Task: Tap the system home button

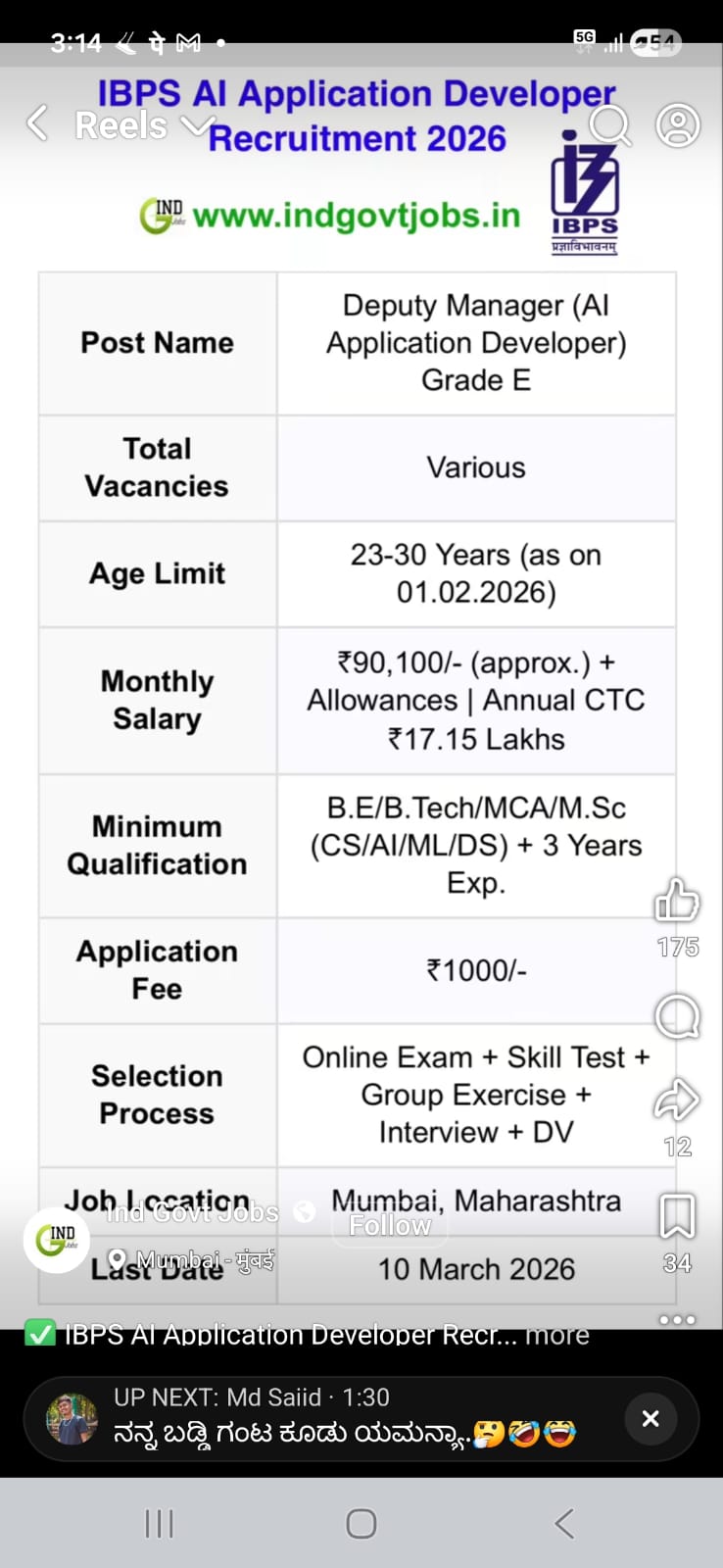Action: pyautogui.click(x=361, y=1524)
